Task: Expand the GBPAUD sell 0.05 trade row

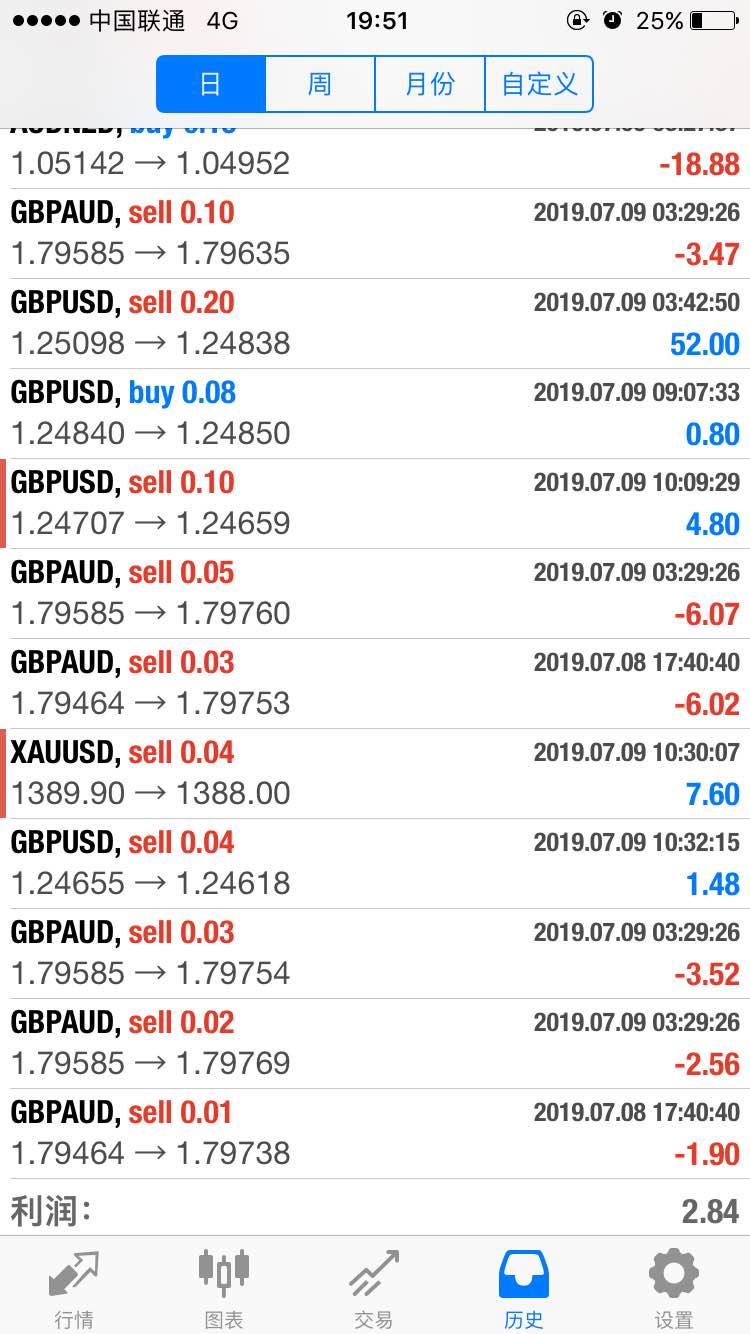Action: point(375,594)
